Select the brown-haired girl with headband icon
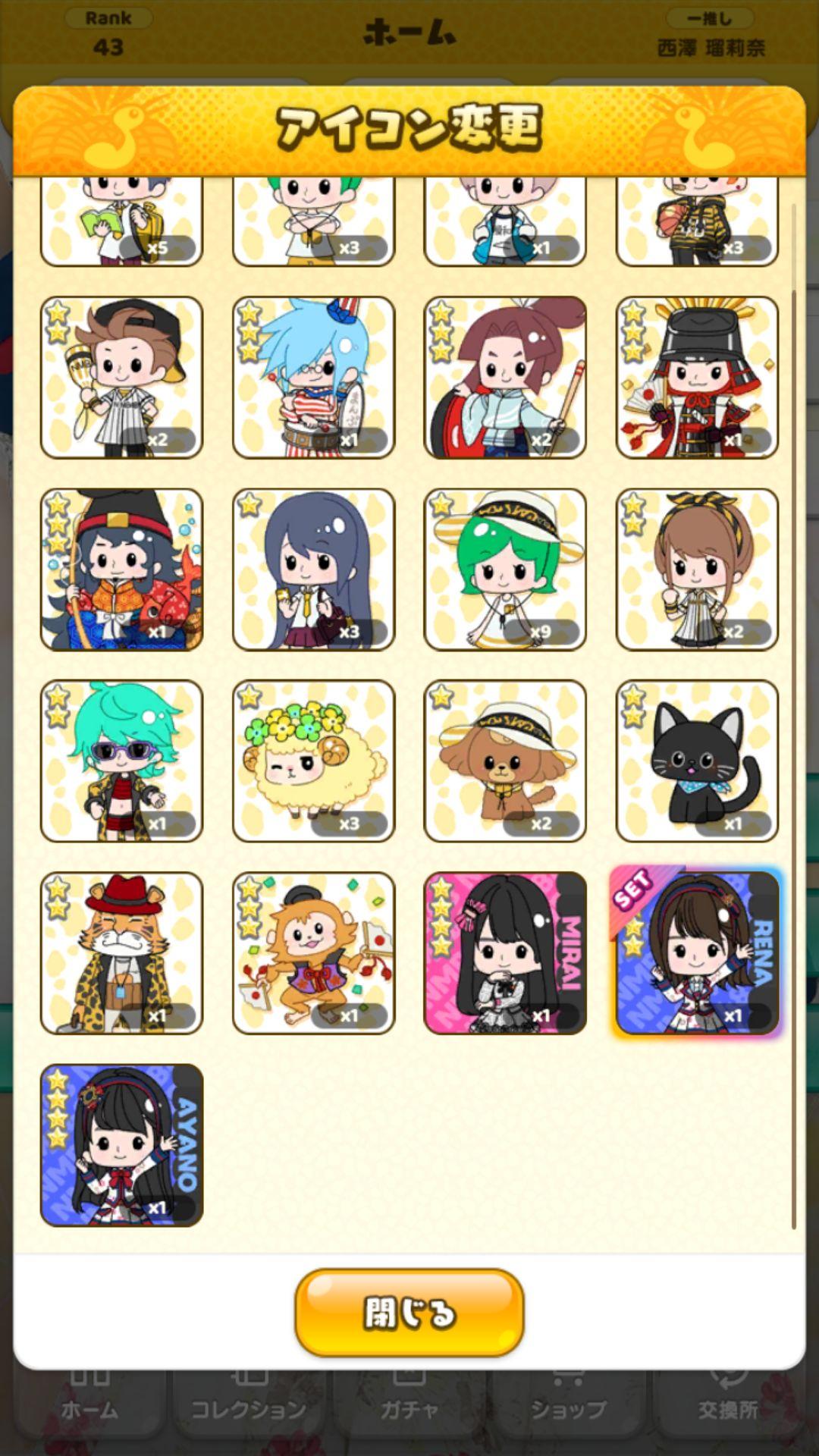The image size is (819, 1456). (697, 569)
